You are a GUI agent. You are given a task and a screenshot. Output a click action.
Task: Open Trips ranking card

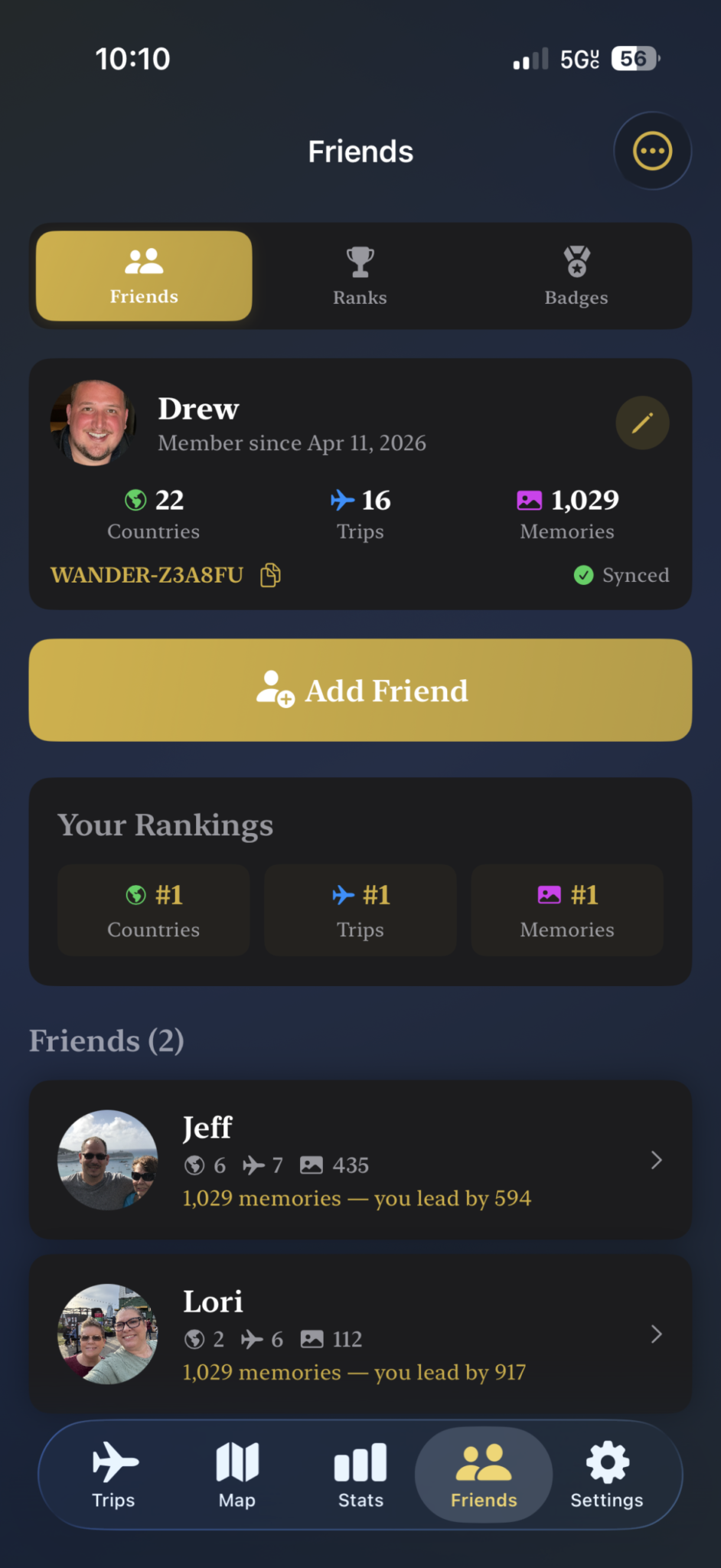[360, 910]
